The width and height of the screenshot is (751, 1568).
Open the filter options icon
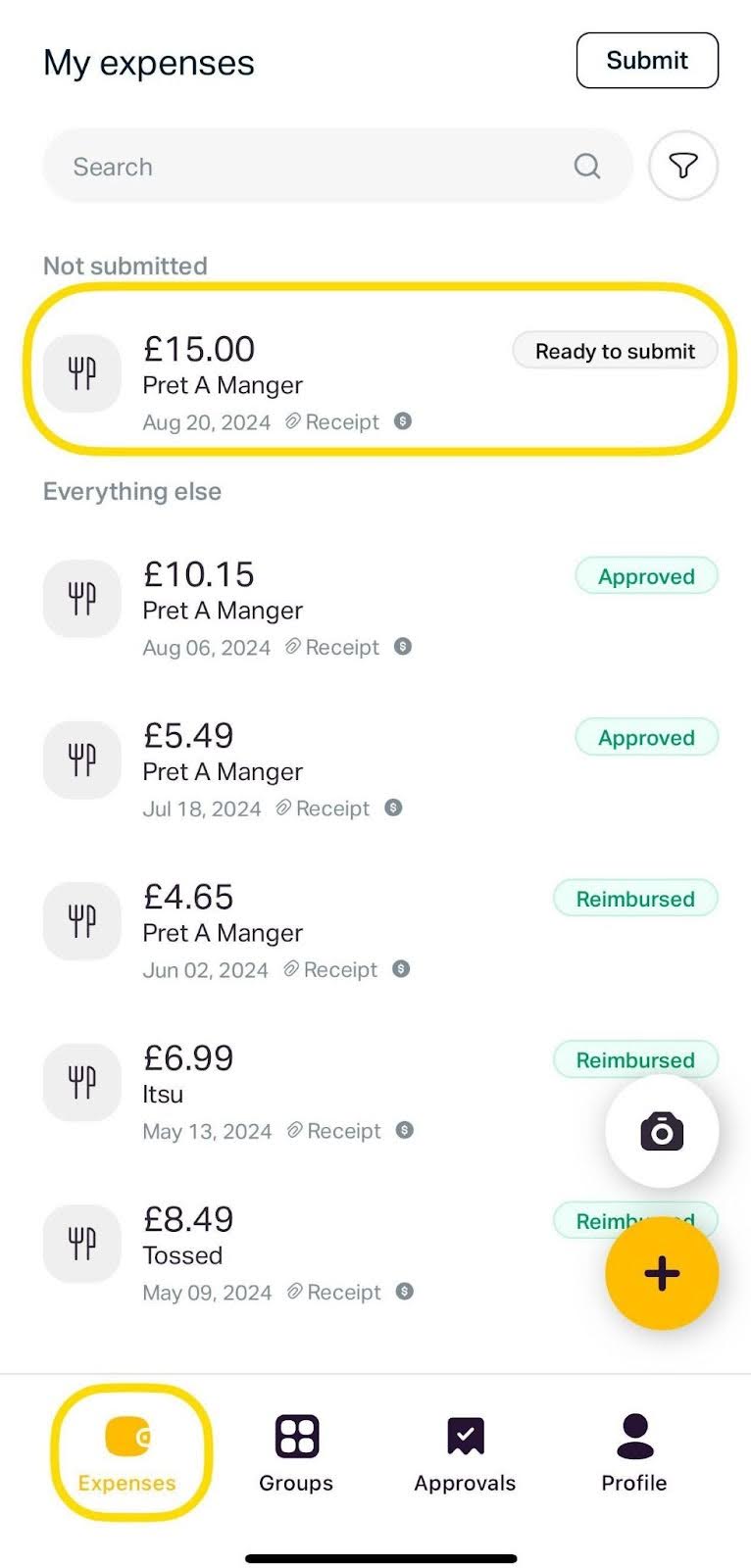click(x=682, y=166)
